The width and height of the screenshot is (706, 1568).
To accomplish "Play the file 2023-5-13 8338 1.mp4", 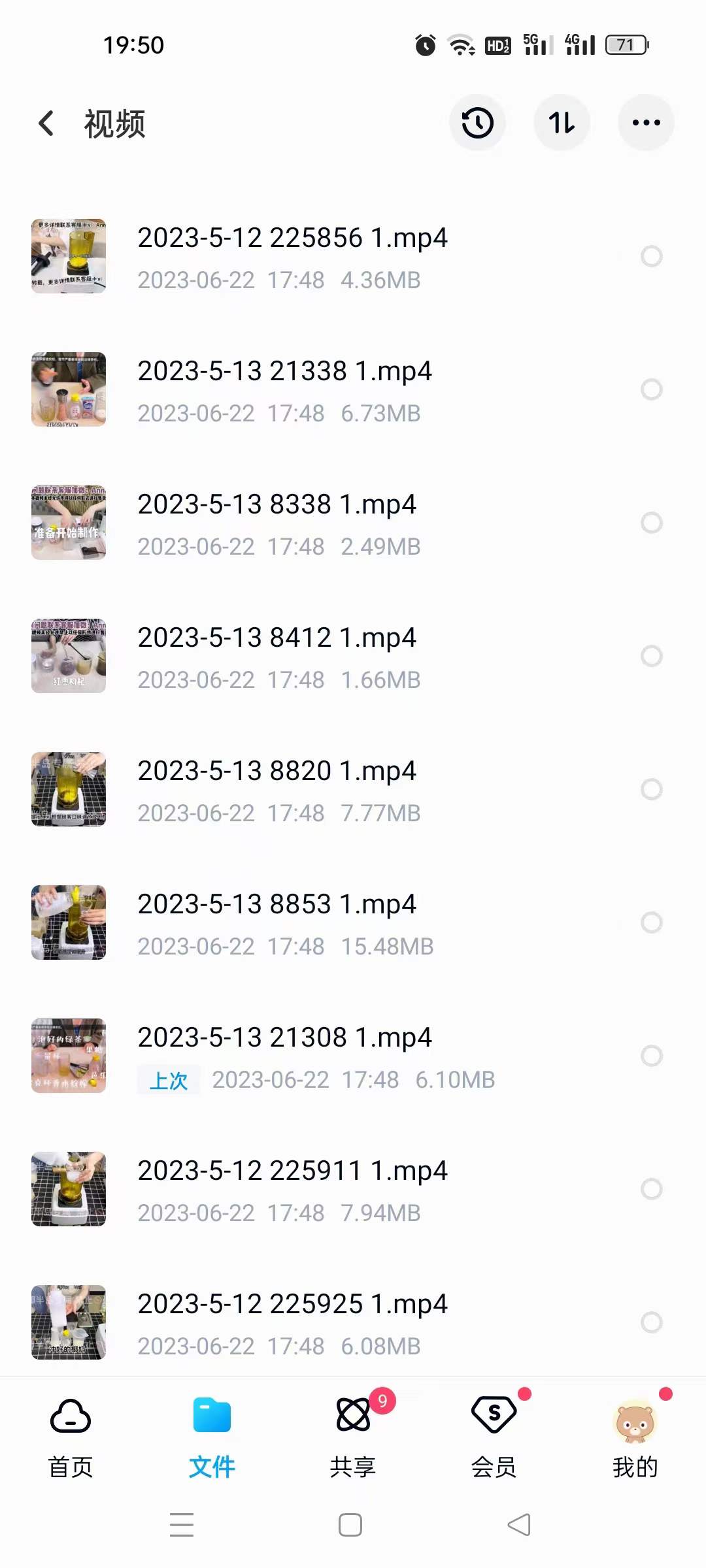I will tap(277, 504).
